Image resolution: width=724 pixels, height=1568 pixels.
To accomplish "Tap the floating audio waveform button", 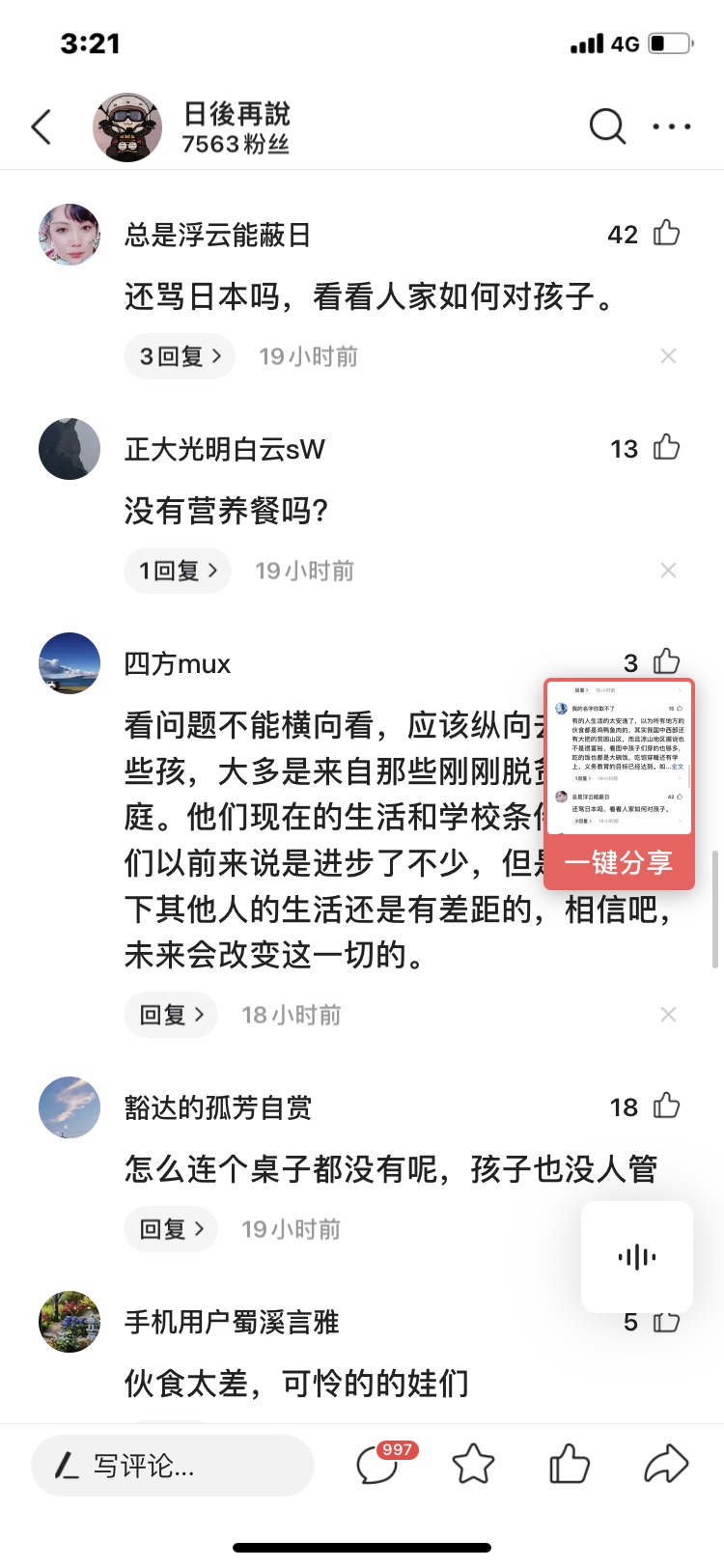I will pos(637,1256).
